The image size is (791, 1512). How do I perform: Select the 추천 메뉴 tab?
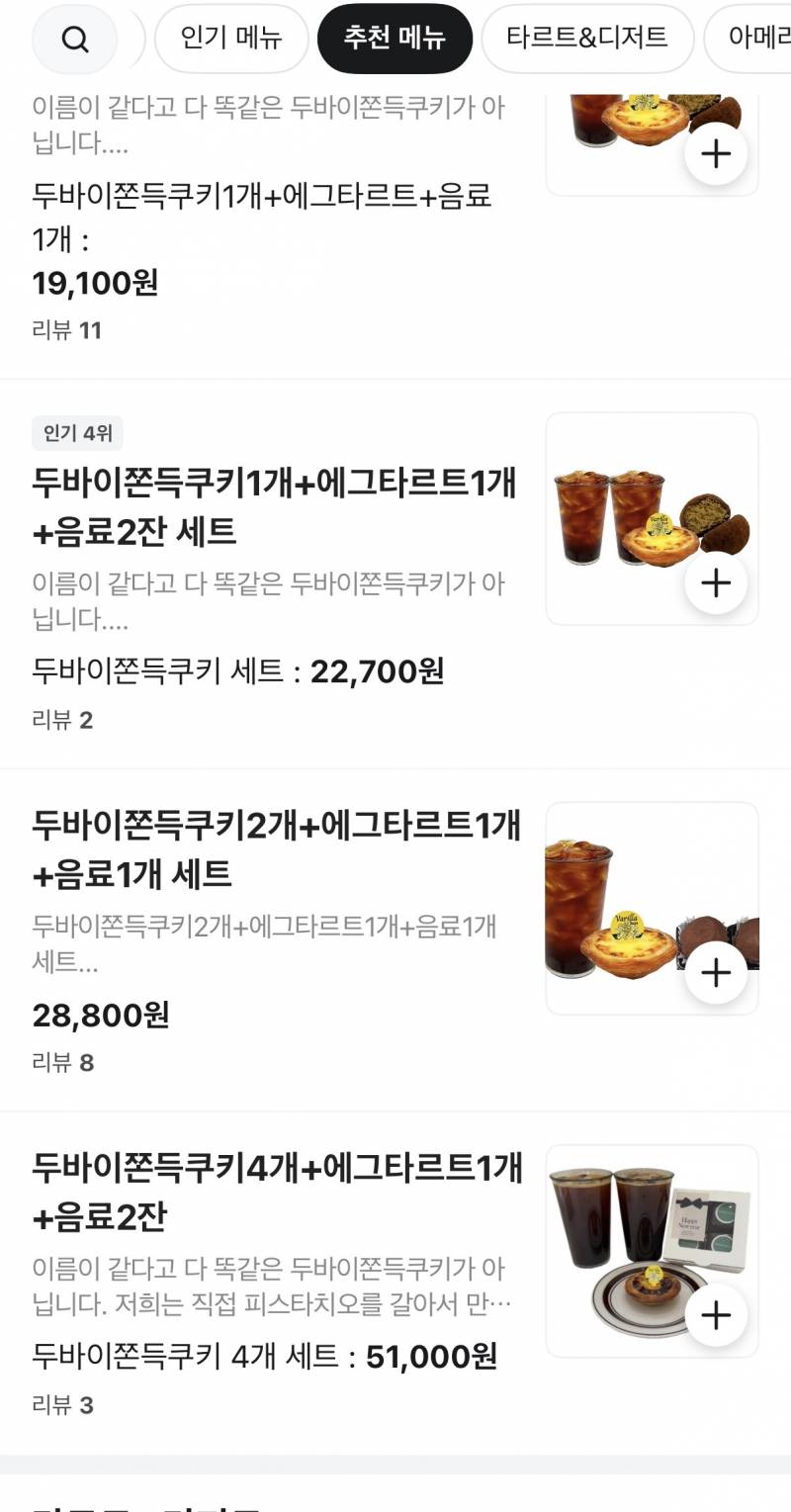coord(395,39)
